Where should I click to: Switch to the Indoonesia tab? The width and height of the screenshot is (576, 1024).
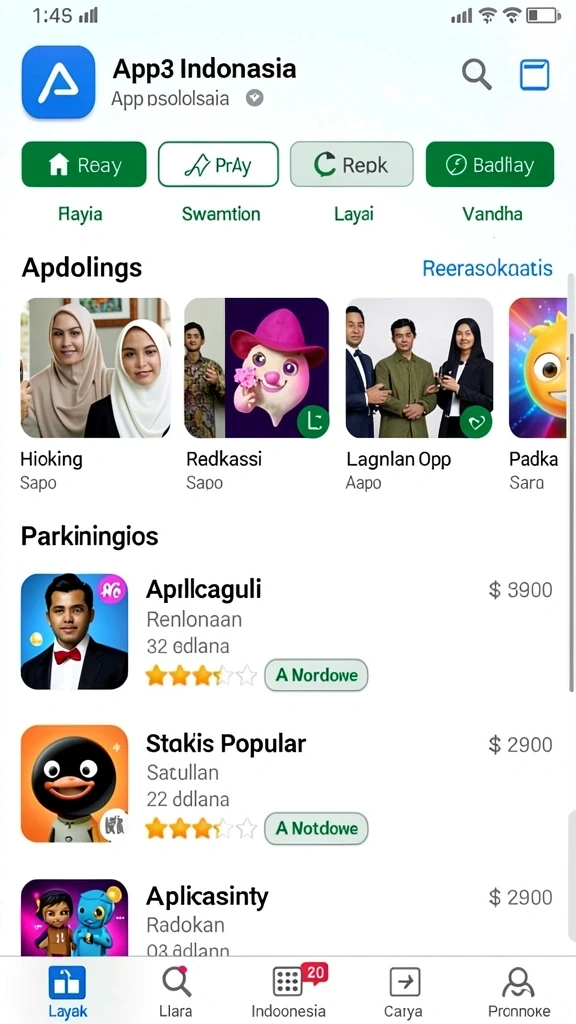coord(289,992)
